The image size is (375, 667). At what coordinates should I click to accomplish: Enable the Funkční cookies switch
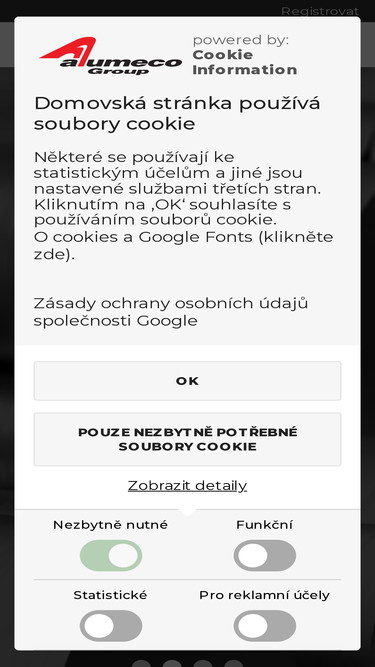coord(264,556)
